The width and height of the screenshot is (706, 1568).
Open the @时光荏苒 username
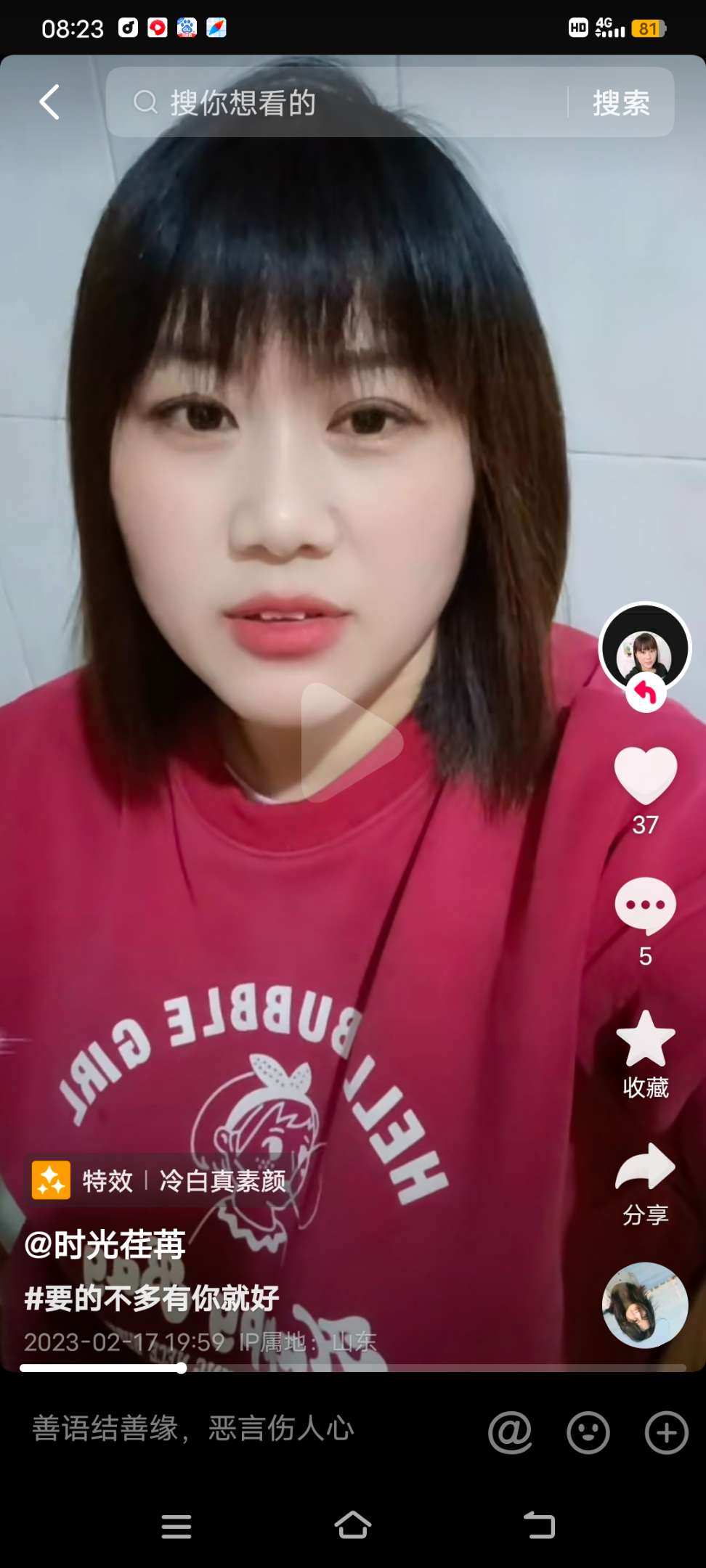(105, 1245)
